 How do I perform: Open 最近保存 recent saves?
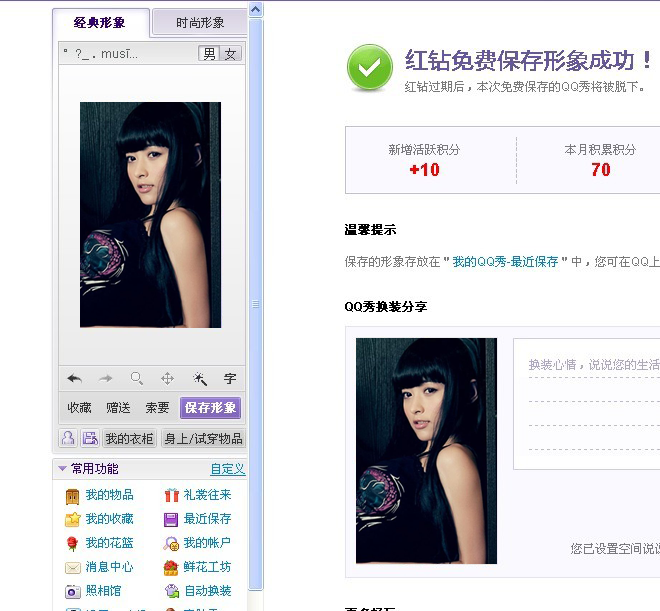click(206, 519)
